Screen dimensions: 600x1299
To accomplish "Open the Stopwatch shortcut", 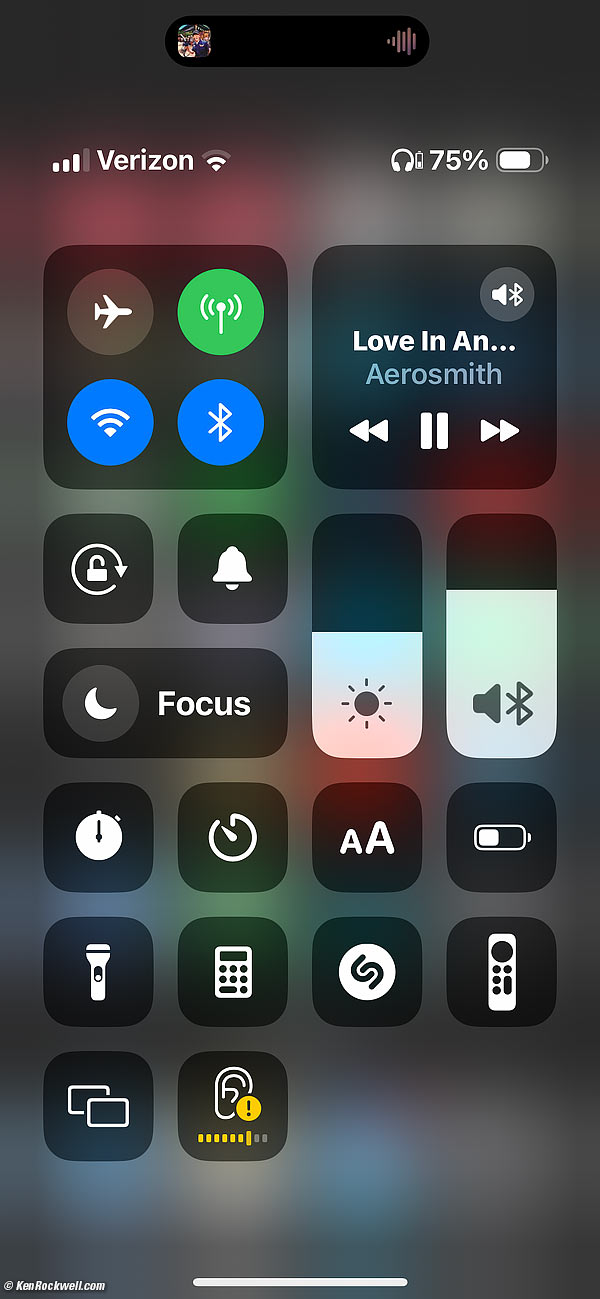I will [x=98, y=837].
